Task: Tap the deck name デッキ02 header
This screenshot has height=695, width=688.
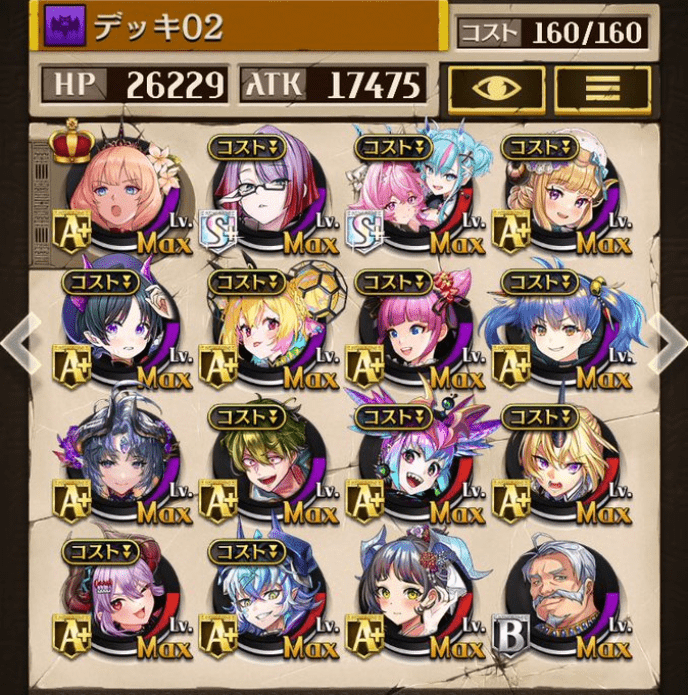Action: [x=240, y=27]
